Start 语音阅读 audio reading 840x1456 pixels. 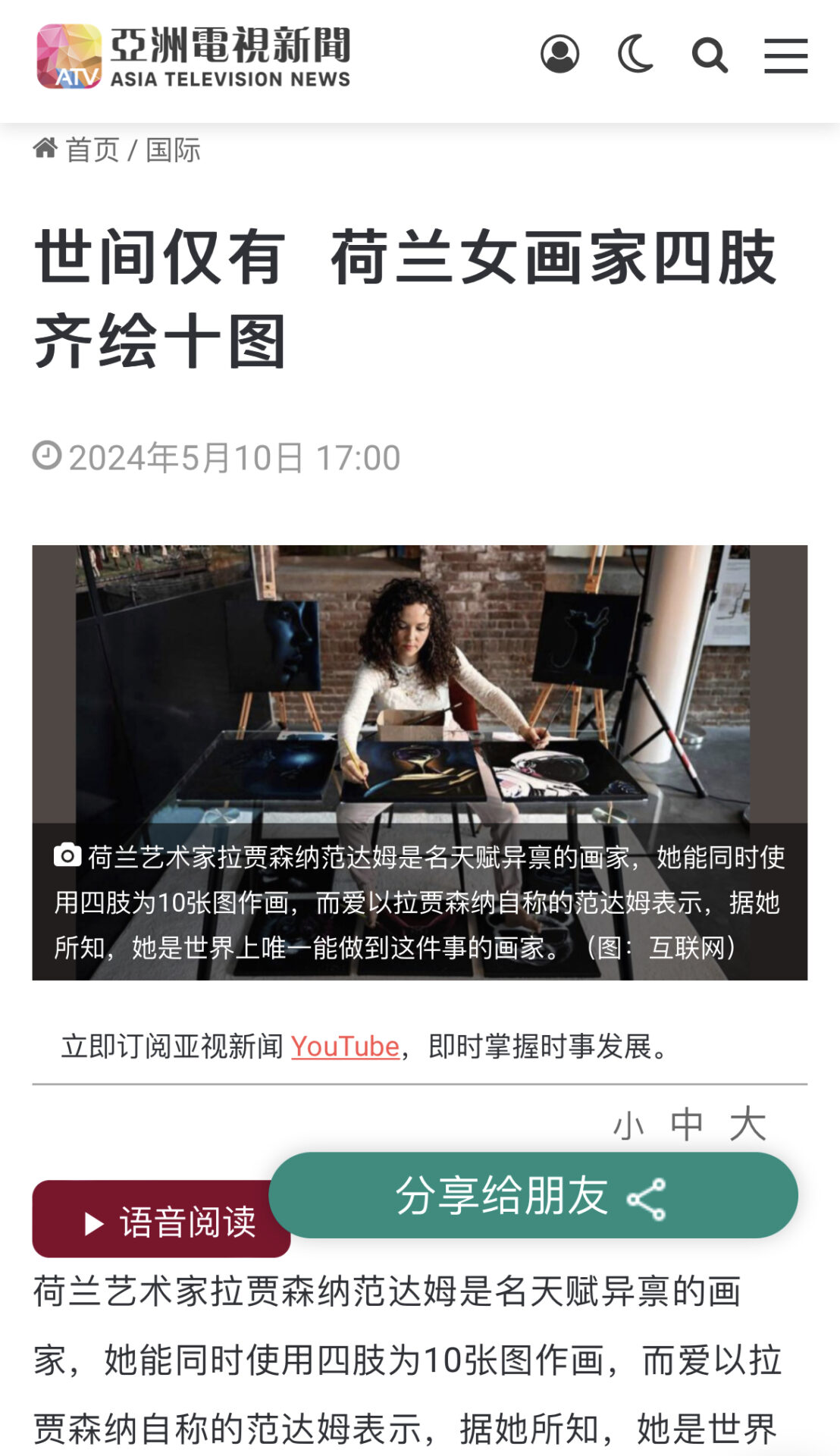[161, 1219]
